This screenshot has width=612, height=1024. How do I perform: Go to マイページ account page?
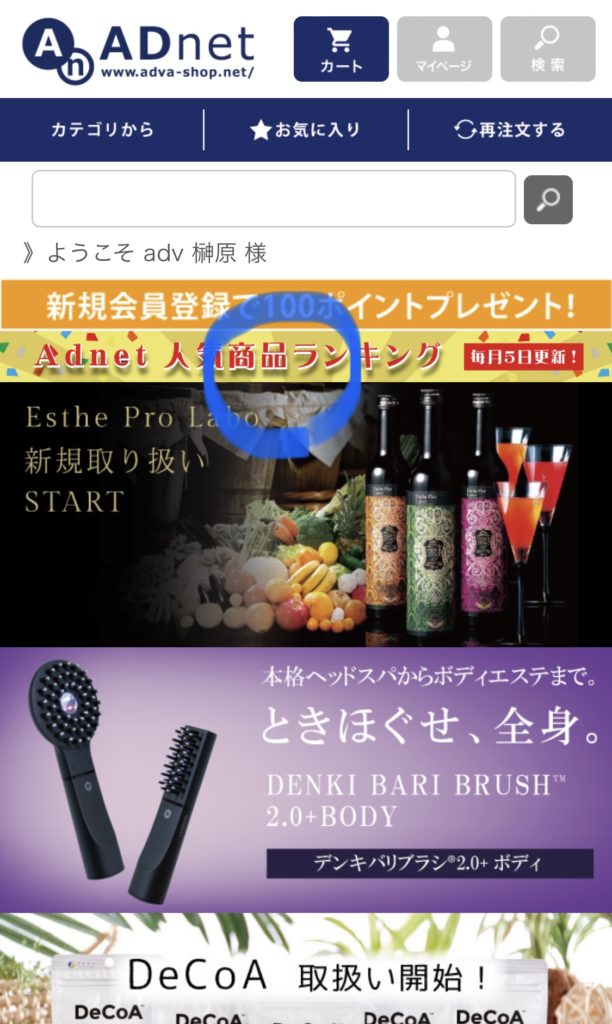point(444,49)
